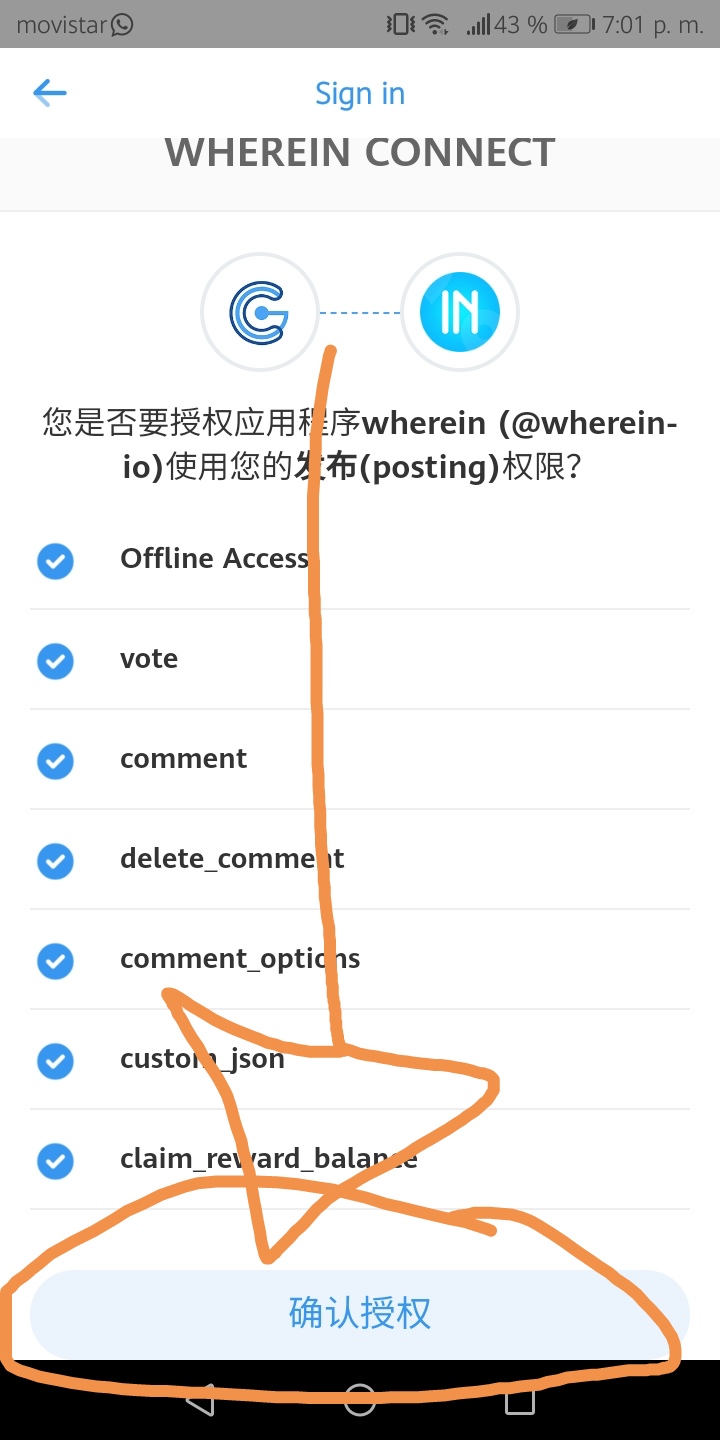Toggle the vote permission checkbox
The width and height of the screenshot is (720, 1440).
coord(55,661)
